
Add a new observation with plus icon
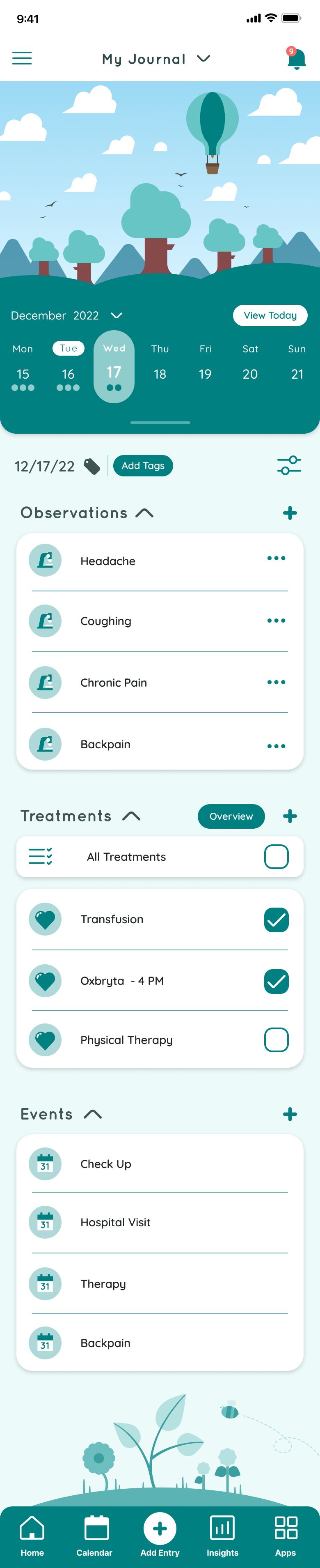click(290, 513)
